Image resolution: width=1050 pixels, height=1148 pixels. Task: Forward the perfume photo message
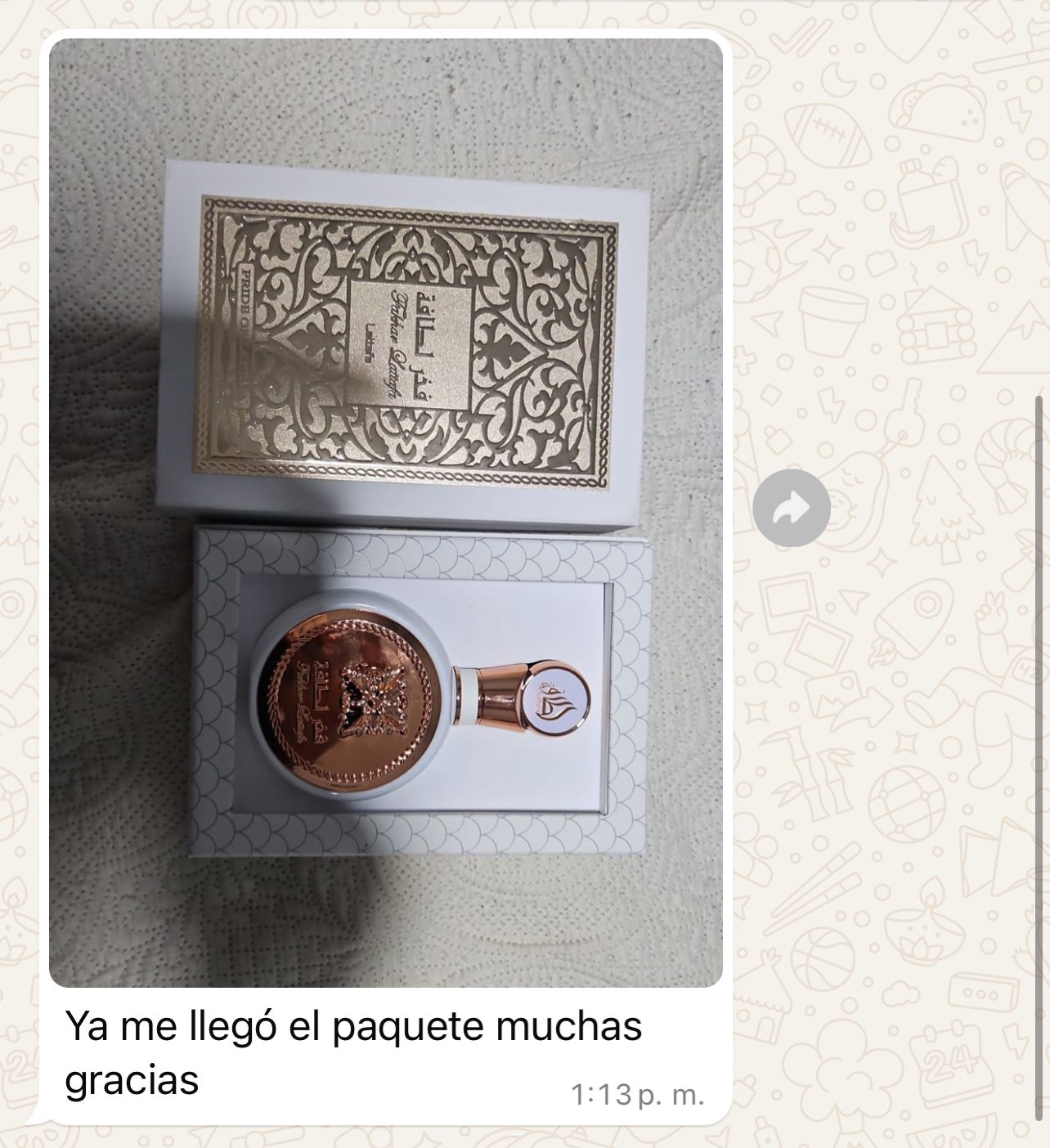[x=791, y=509]
